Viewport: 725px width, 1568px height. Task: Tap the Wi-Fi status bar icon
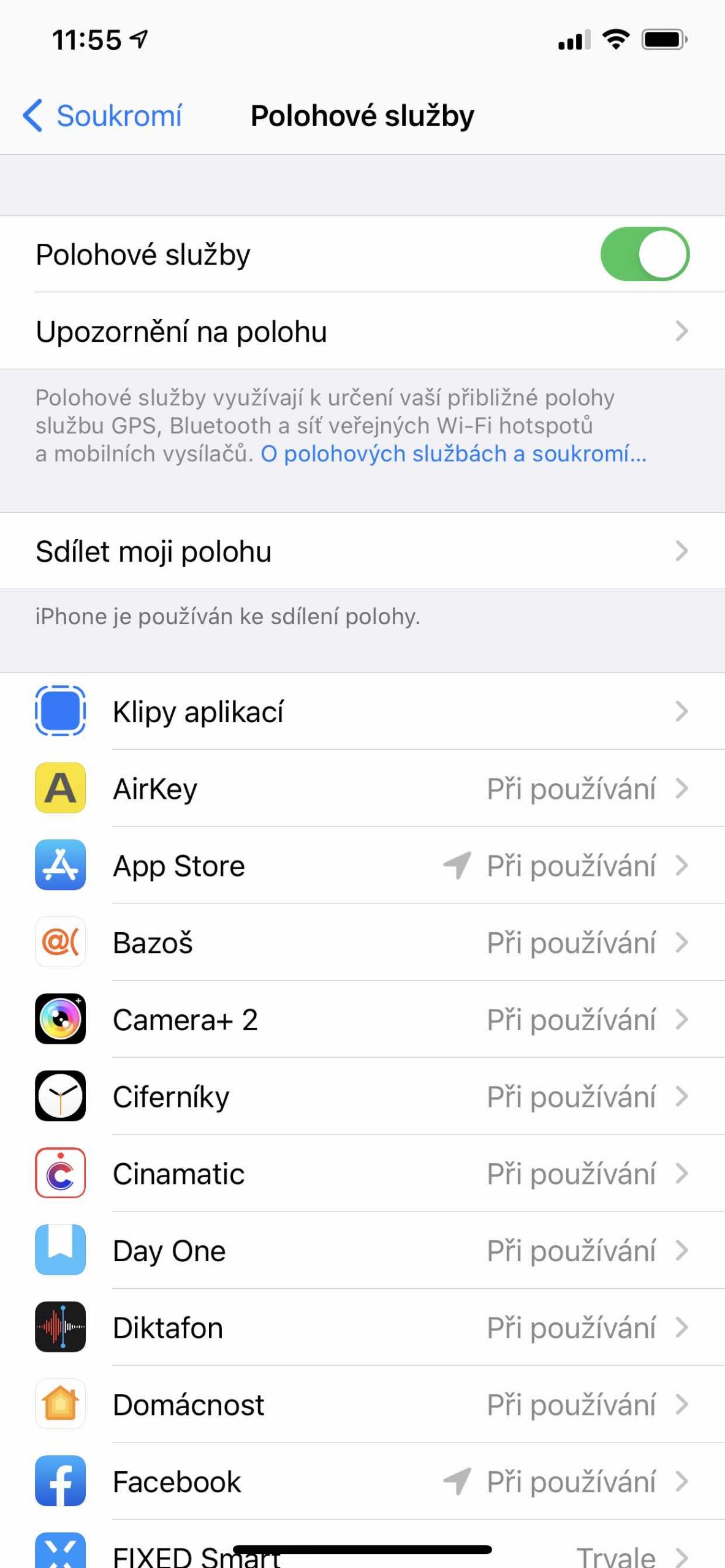coord(615,39)
